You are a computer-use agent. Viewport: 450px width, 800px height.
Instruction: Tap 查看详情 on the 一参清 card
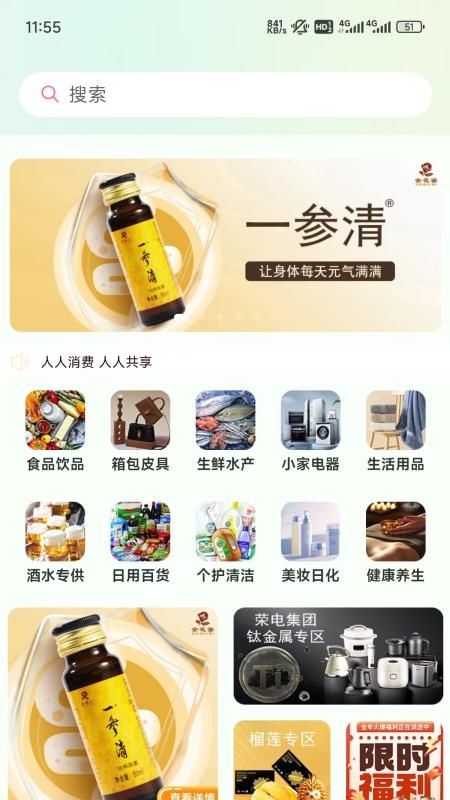point(187,794)
